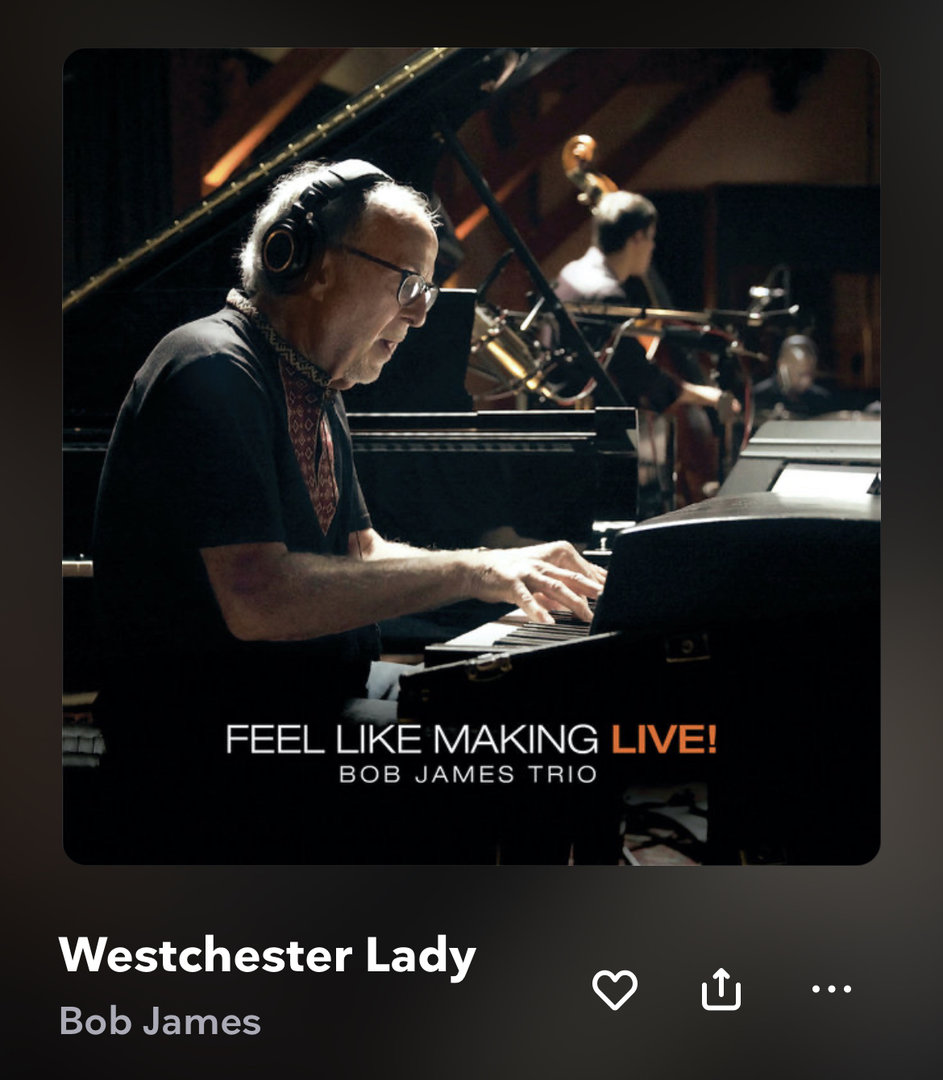Screen dimensions: 943x1080
Task: Open the three-dot more options menu
Action: pos(831,989)
